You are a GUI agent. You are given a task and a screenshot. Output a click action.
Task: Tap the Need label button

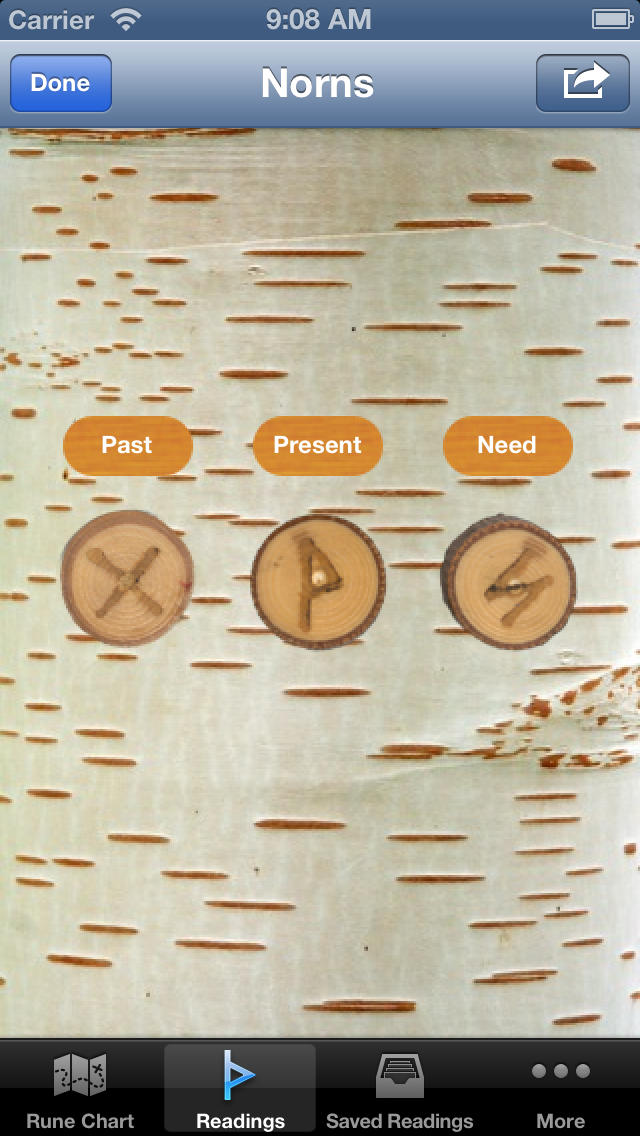507,445
